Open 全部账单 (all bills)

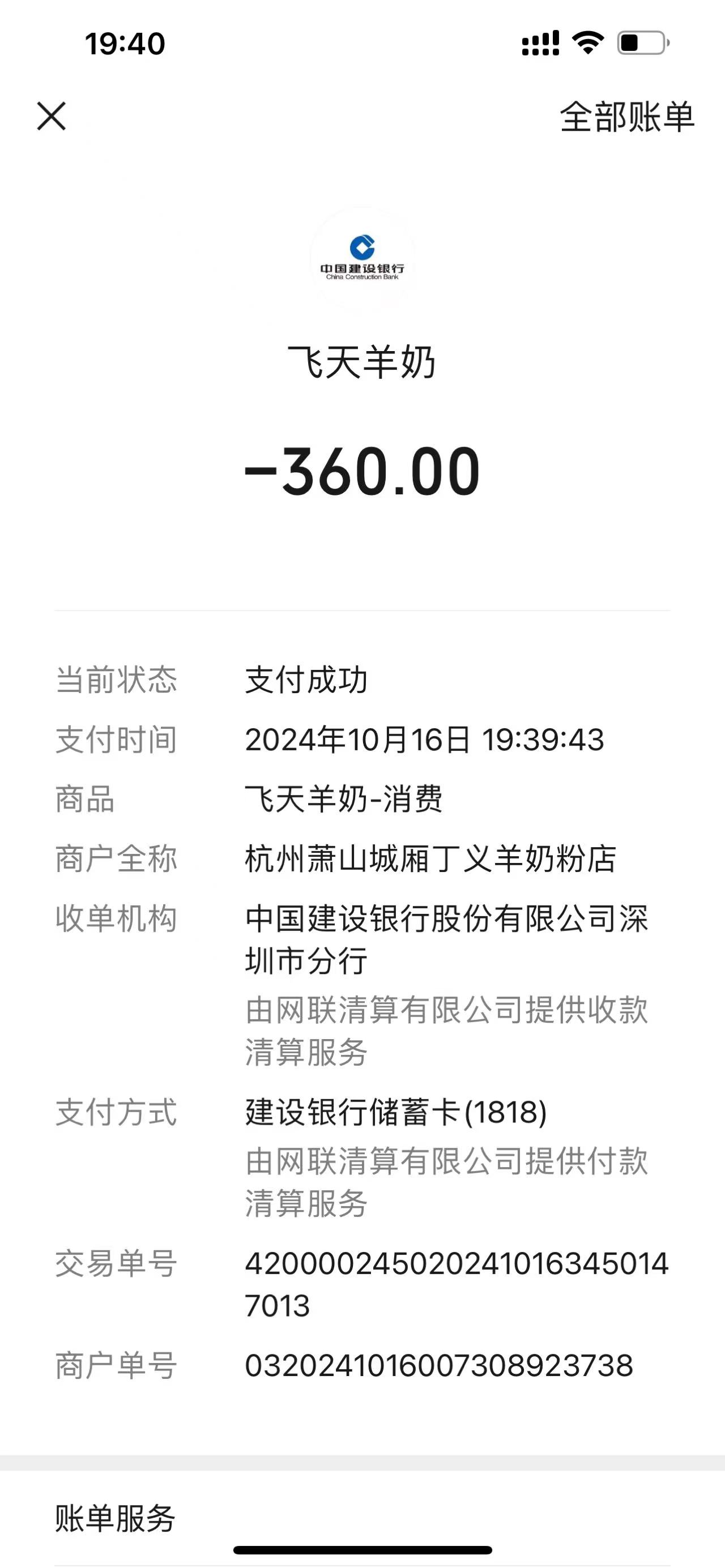pyautogui.click(x=626, y=117)
